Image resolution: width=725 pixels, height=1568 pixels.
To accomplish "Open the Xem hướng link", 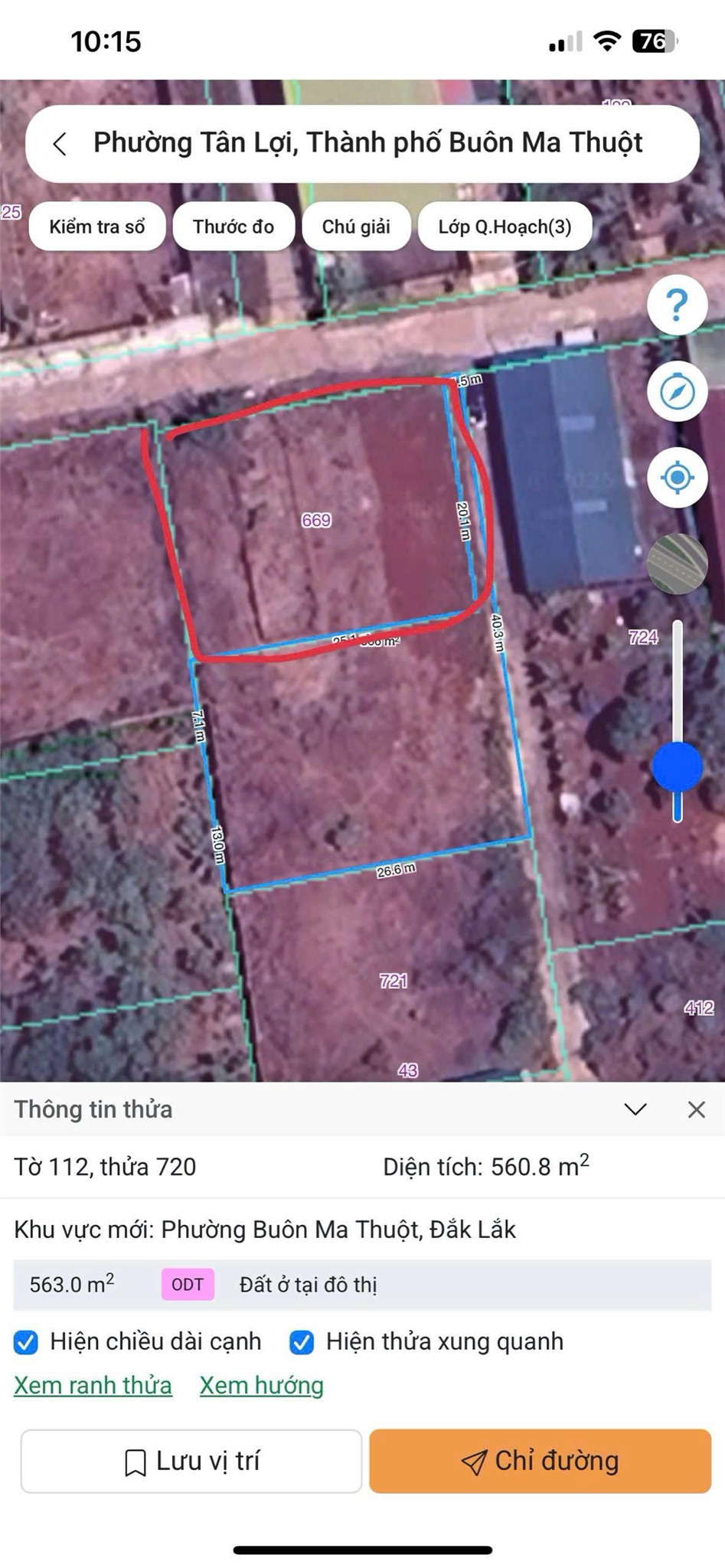I will pyautogui.click(x=261, y=1385).
